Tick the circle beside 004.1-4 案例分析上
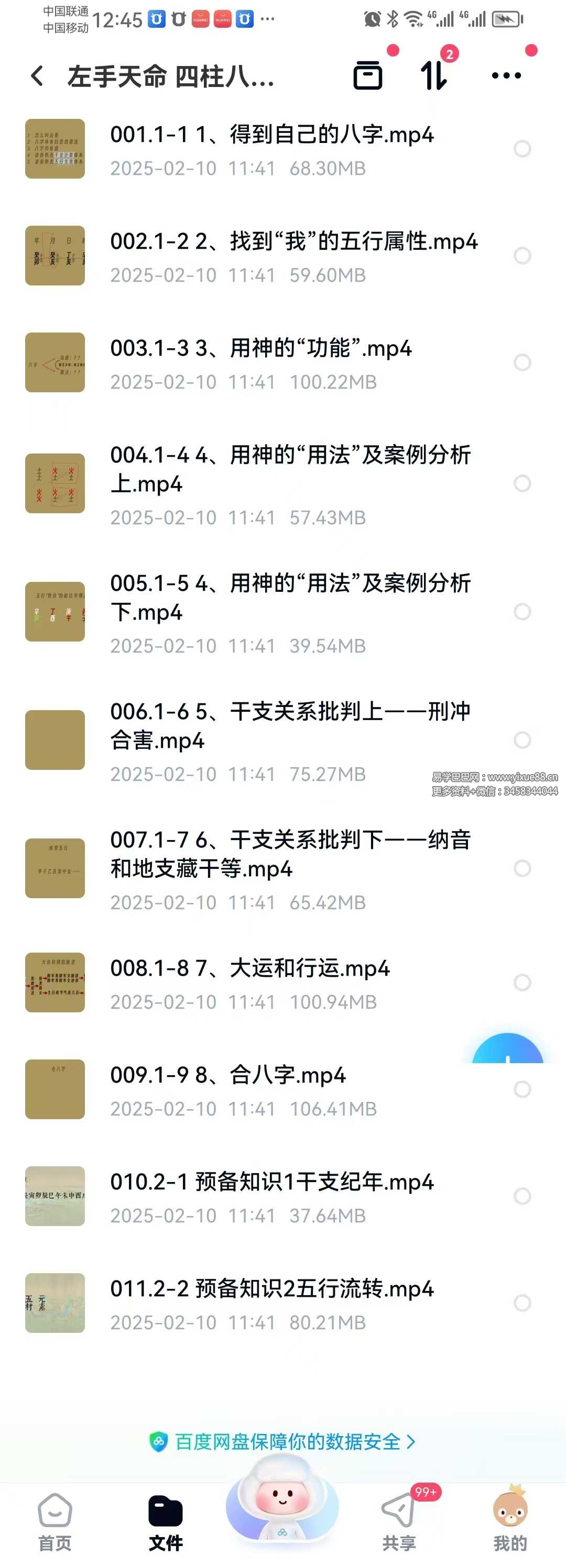 (x=522, y=484)
